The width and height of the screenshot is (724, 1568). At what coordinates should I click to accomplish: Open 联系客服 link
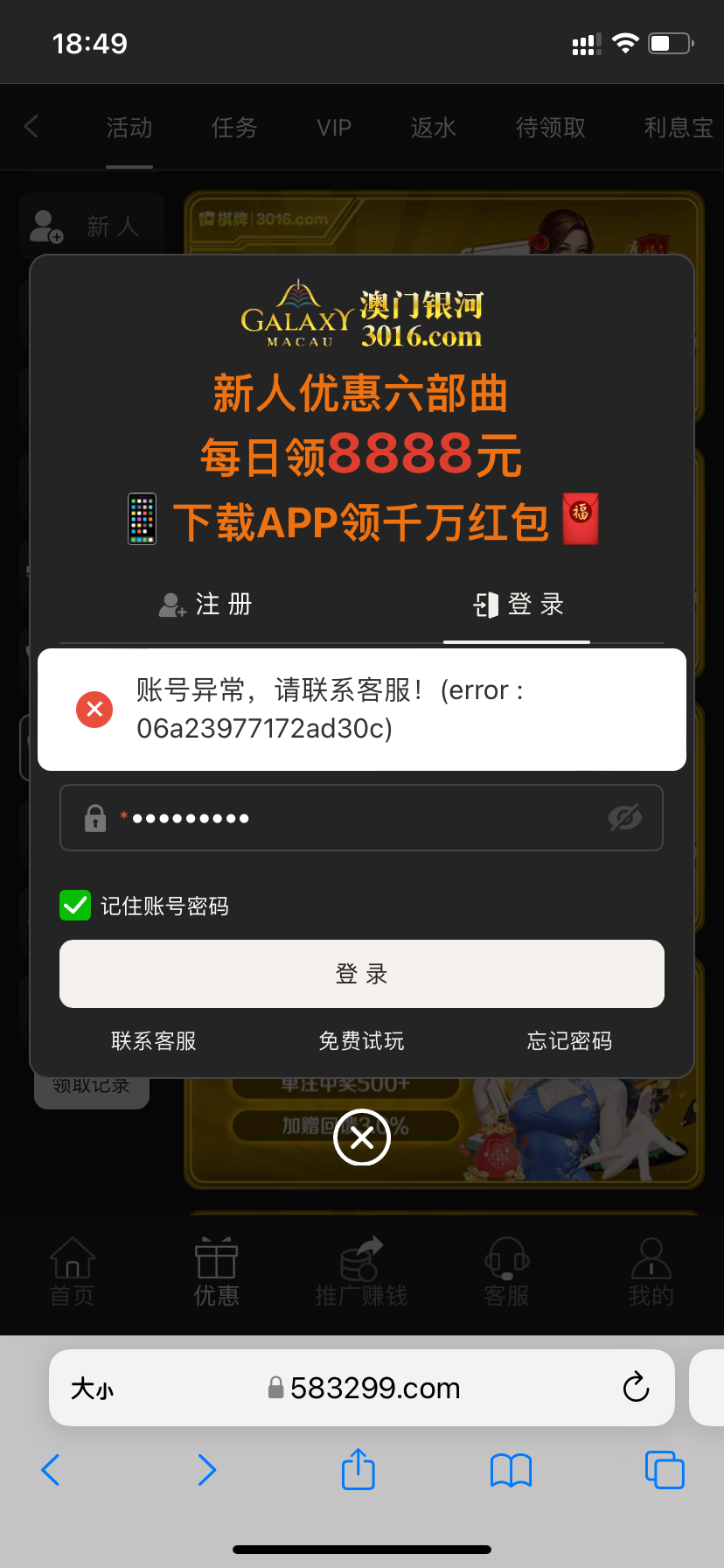pyautogui.click(x=154, y=1041)
